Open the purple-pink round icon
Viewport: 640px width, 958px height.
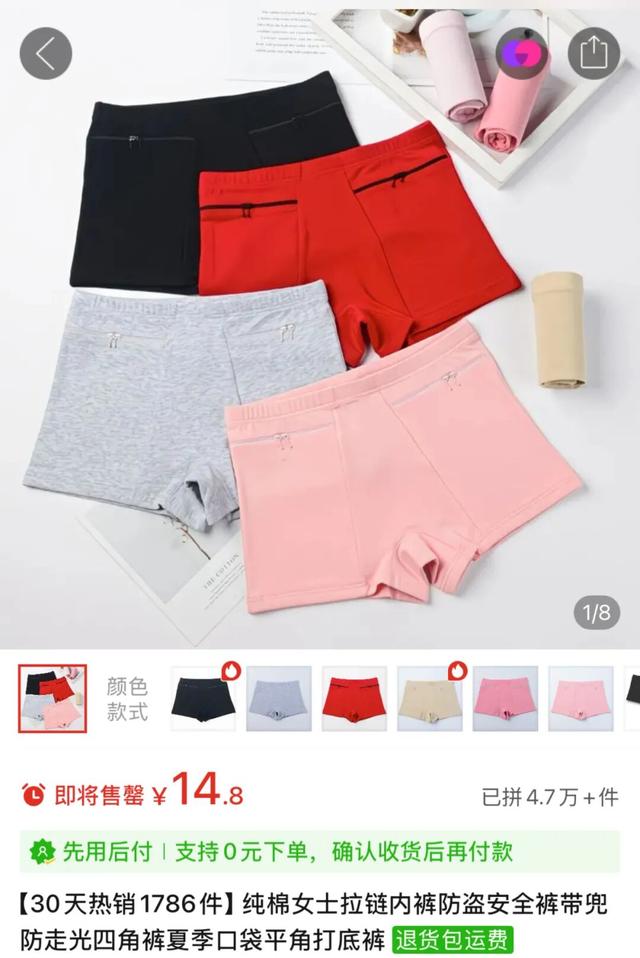click(x=522, y=53)
